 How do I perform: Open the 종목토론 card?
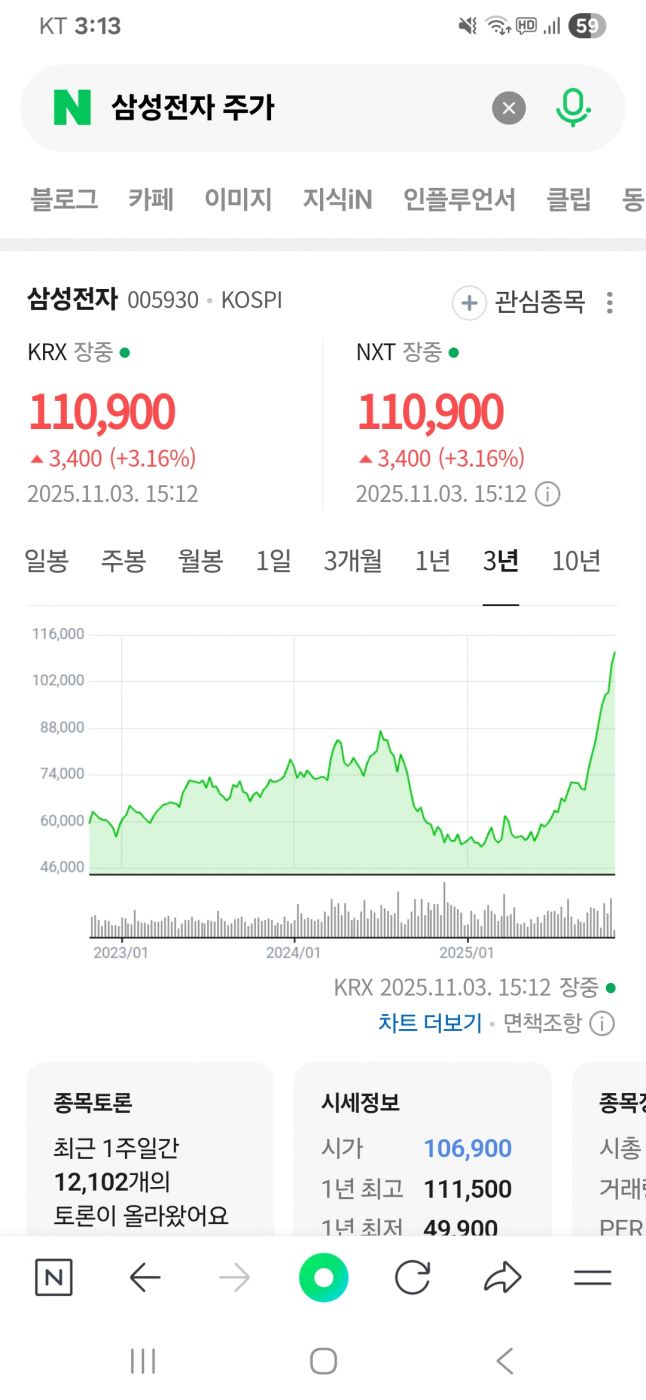150,1150
